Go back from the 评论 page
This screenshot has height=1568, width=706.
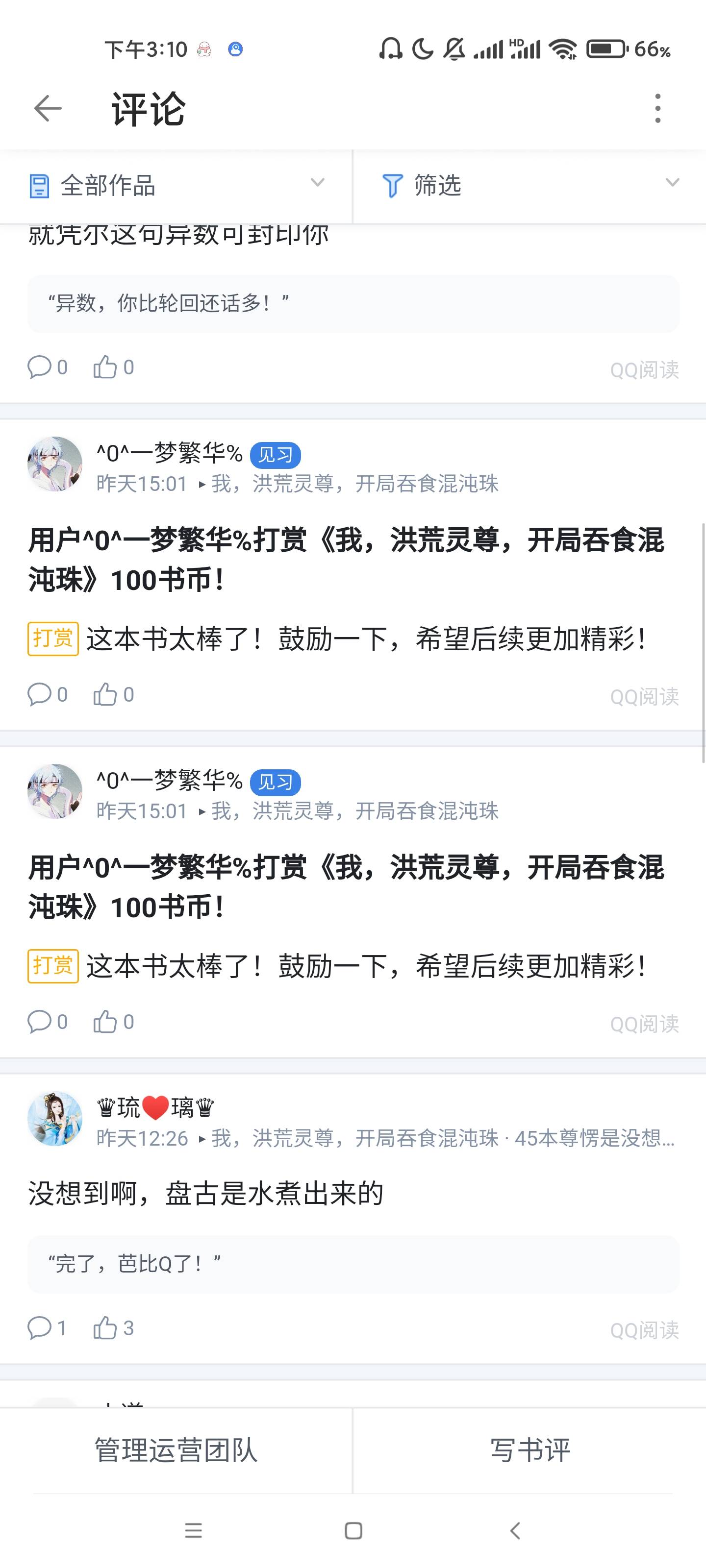[x=48, y=109]
